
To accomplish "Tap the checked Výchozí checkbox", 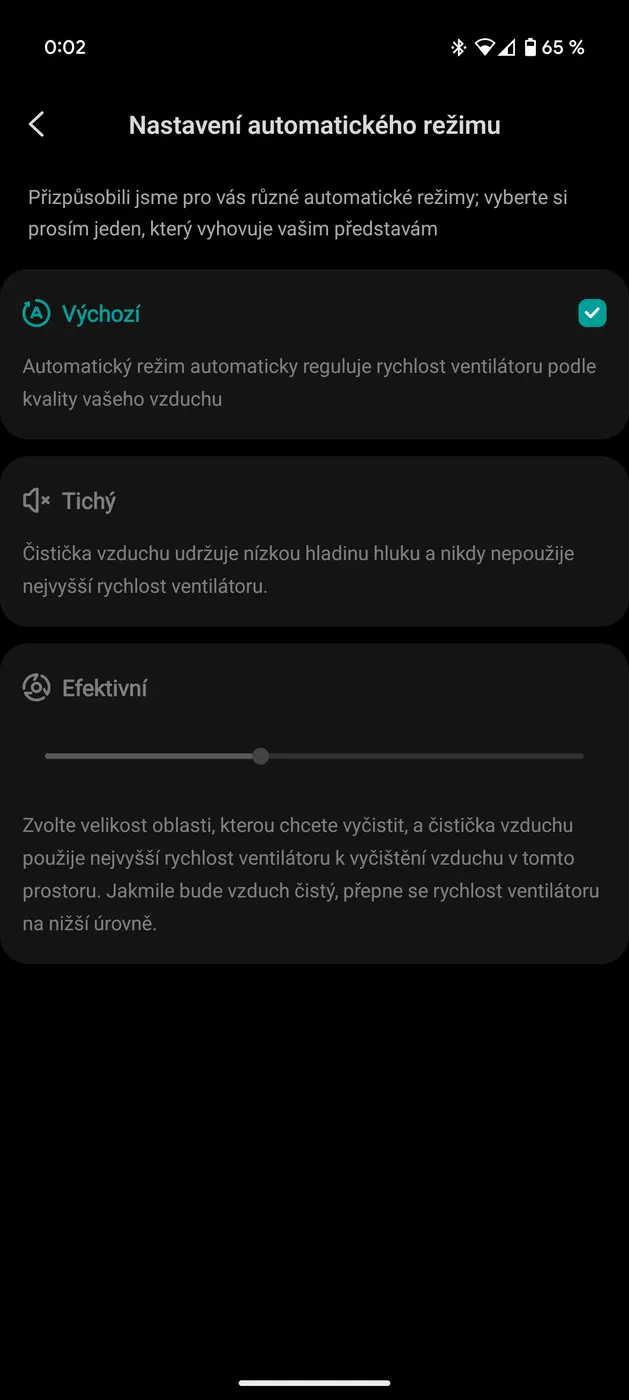I will click(592, 314).
